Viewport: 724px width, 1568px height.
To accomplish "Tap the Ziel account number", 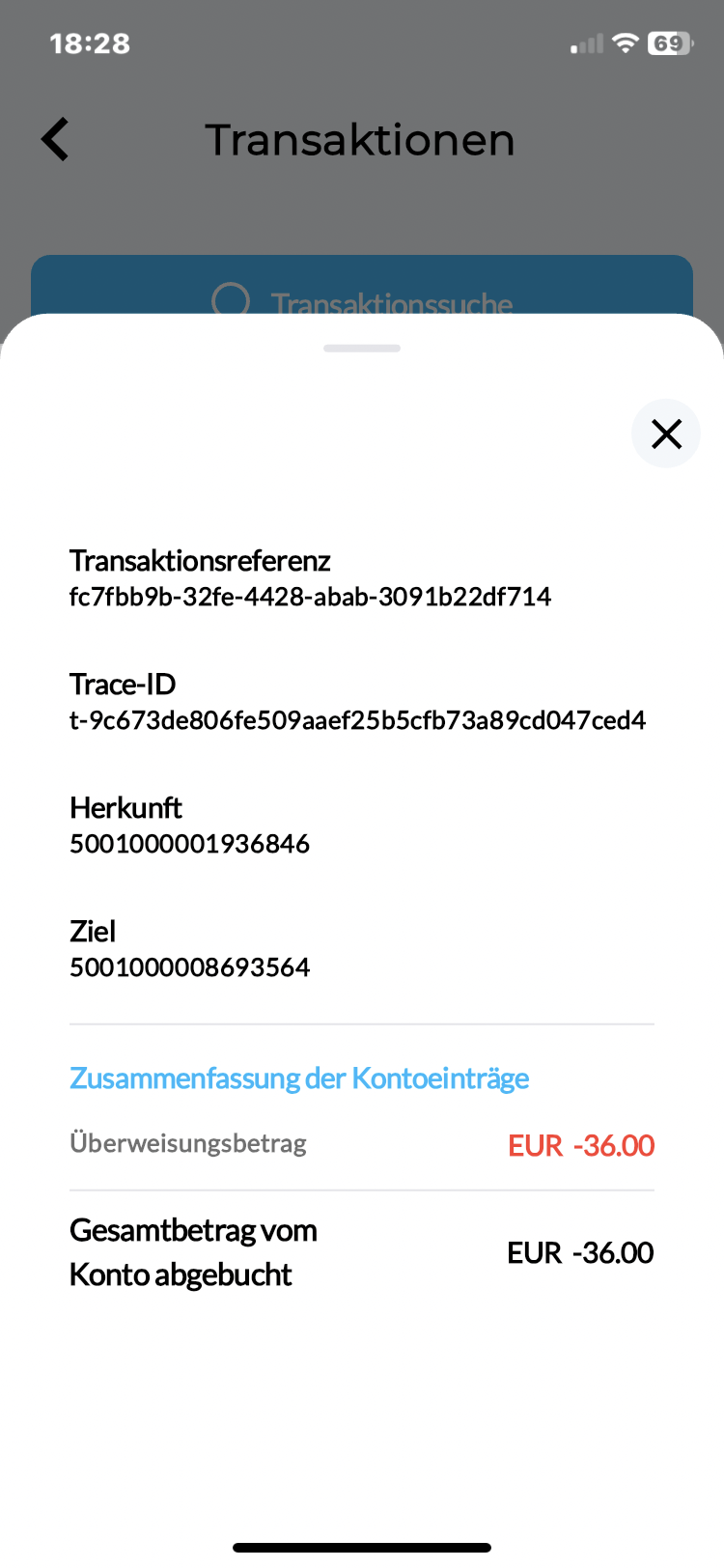I will [189, 966].
